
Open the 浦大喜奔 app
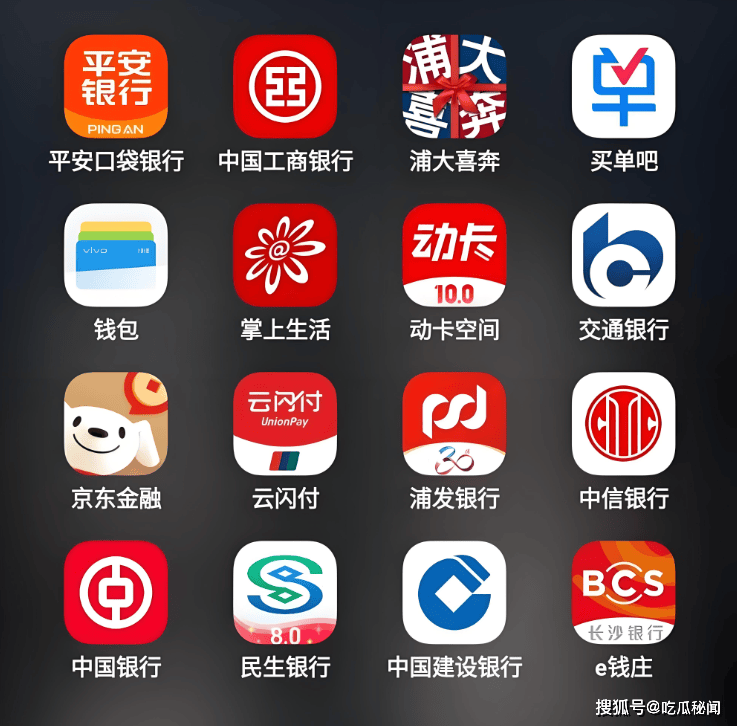pos(454,87)
